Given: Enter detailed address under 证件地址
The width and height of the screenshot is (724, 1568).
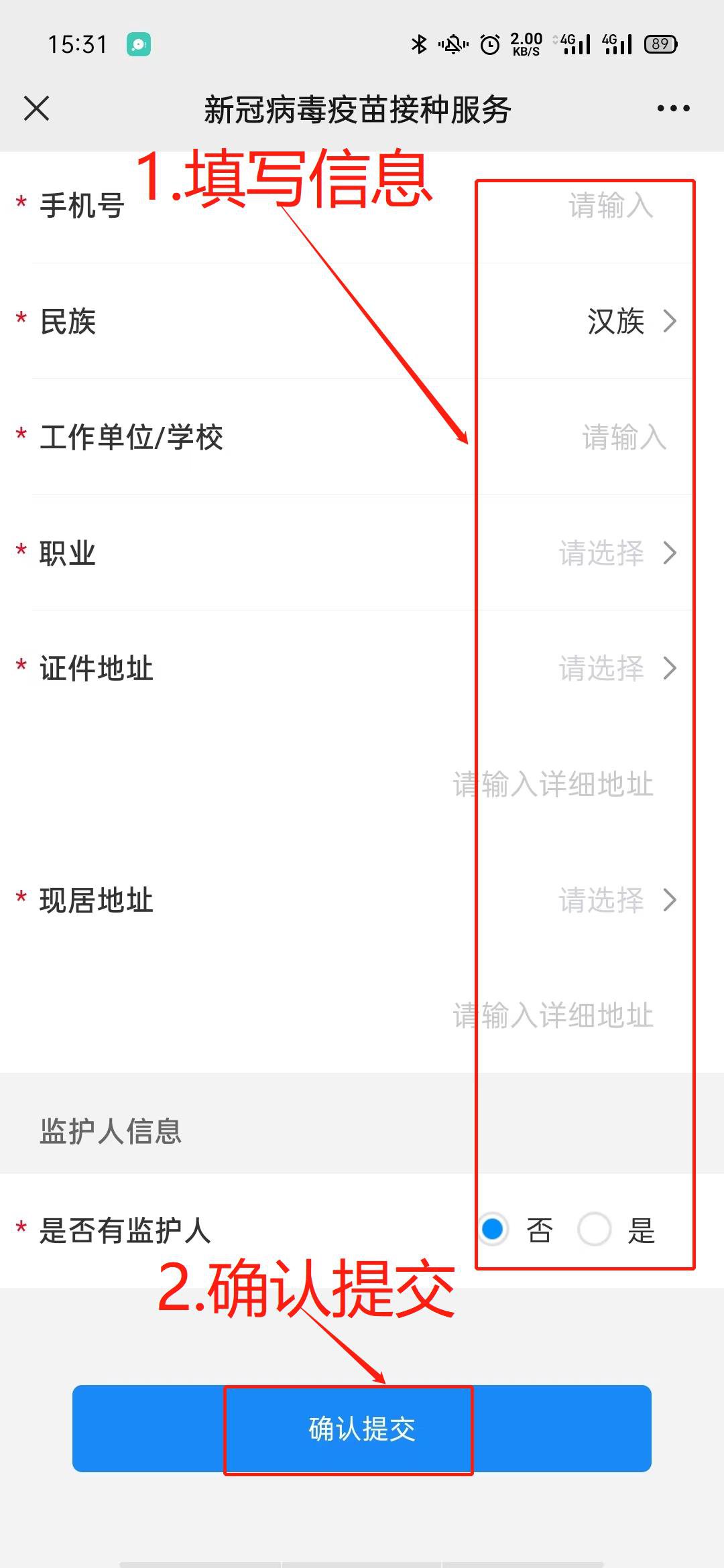Looking at the screenshot, I should 553,785.
